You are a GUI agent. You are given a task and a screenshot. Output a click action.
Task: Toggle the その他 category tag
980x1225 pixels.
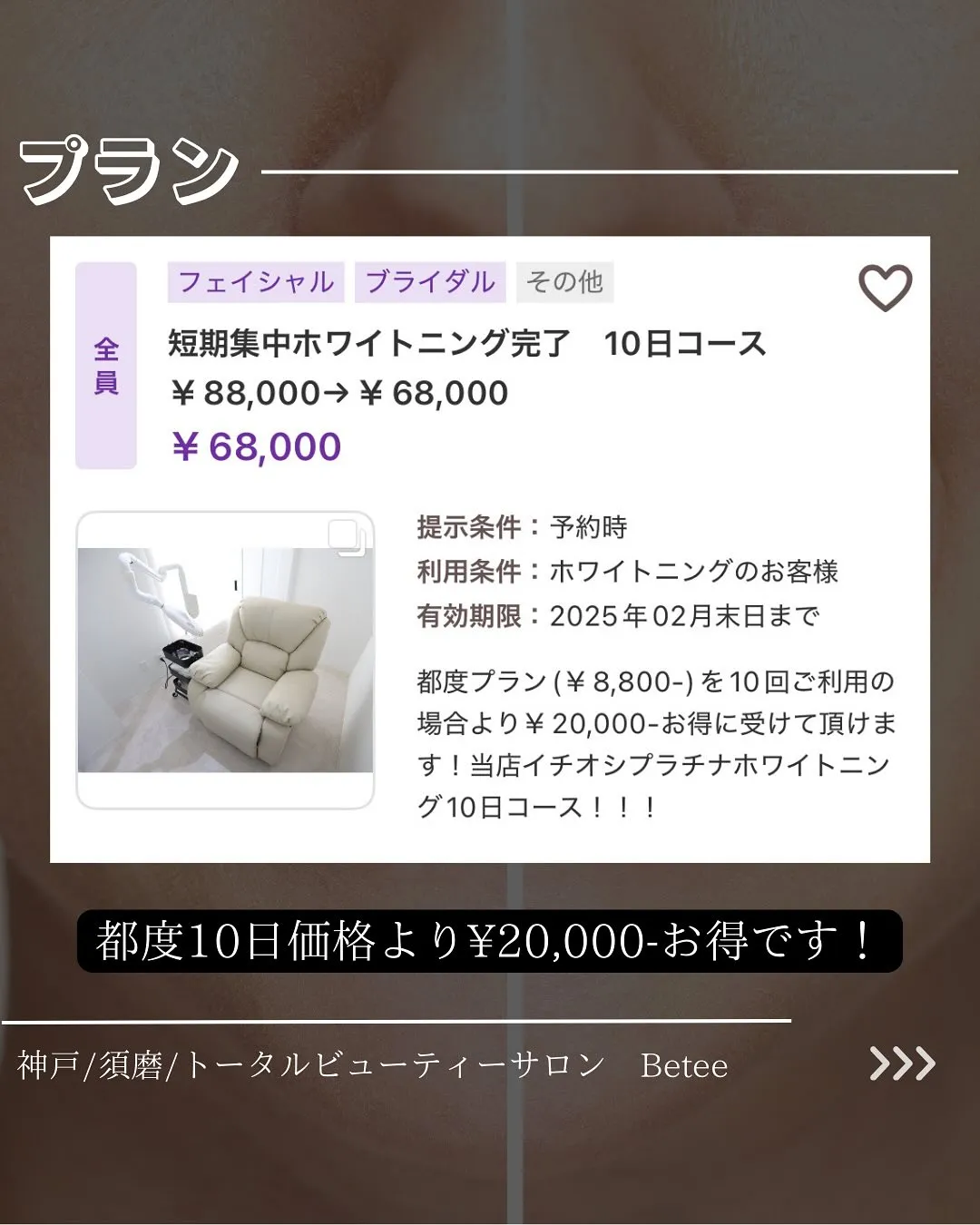tap(563, 283)
